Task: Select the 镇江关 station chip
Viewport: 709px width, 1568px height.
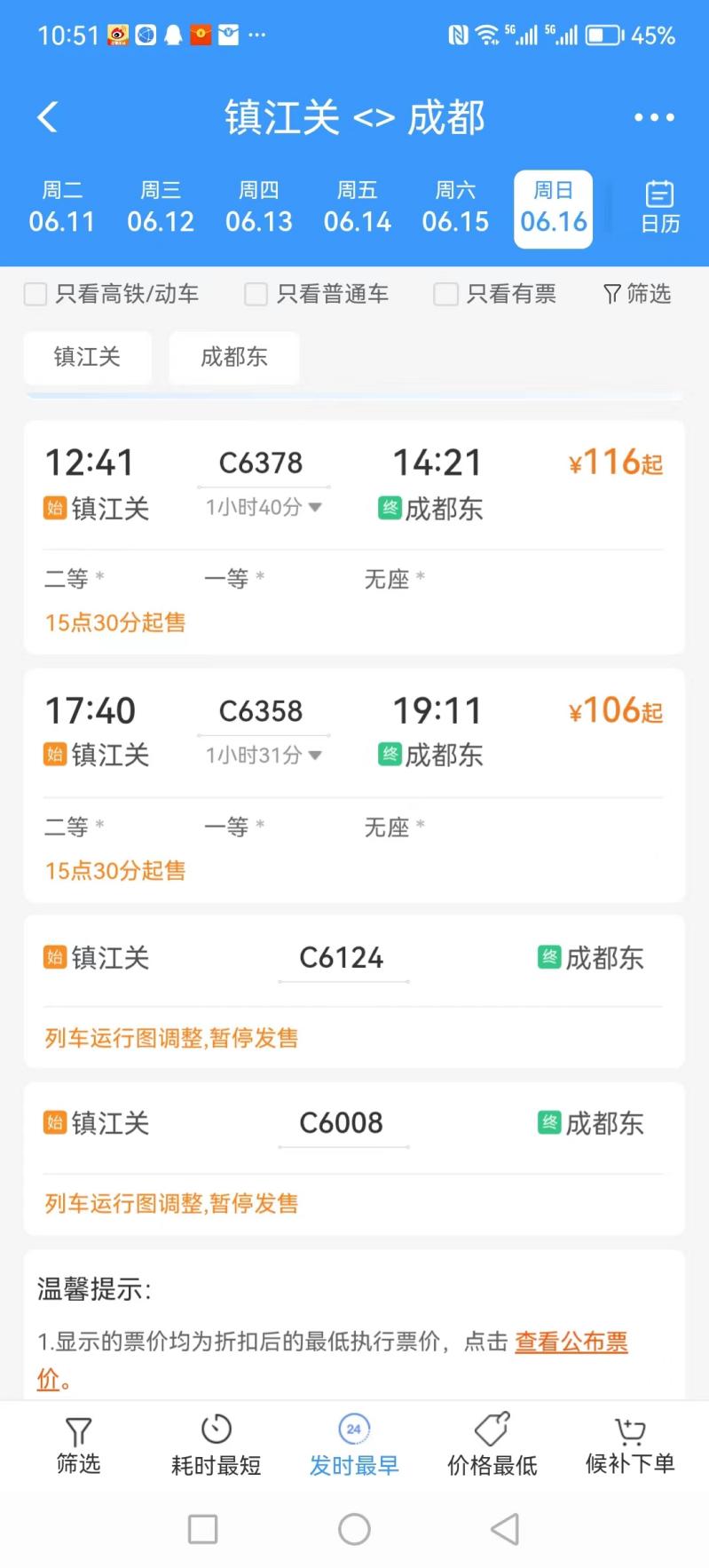Action: click(87, 357)
